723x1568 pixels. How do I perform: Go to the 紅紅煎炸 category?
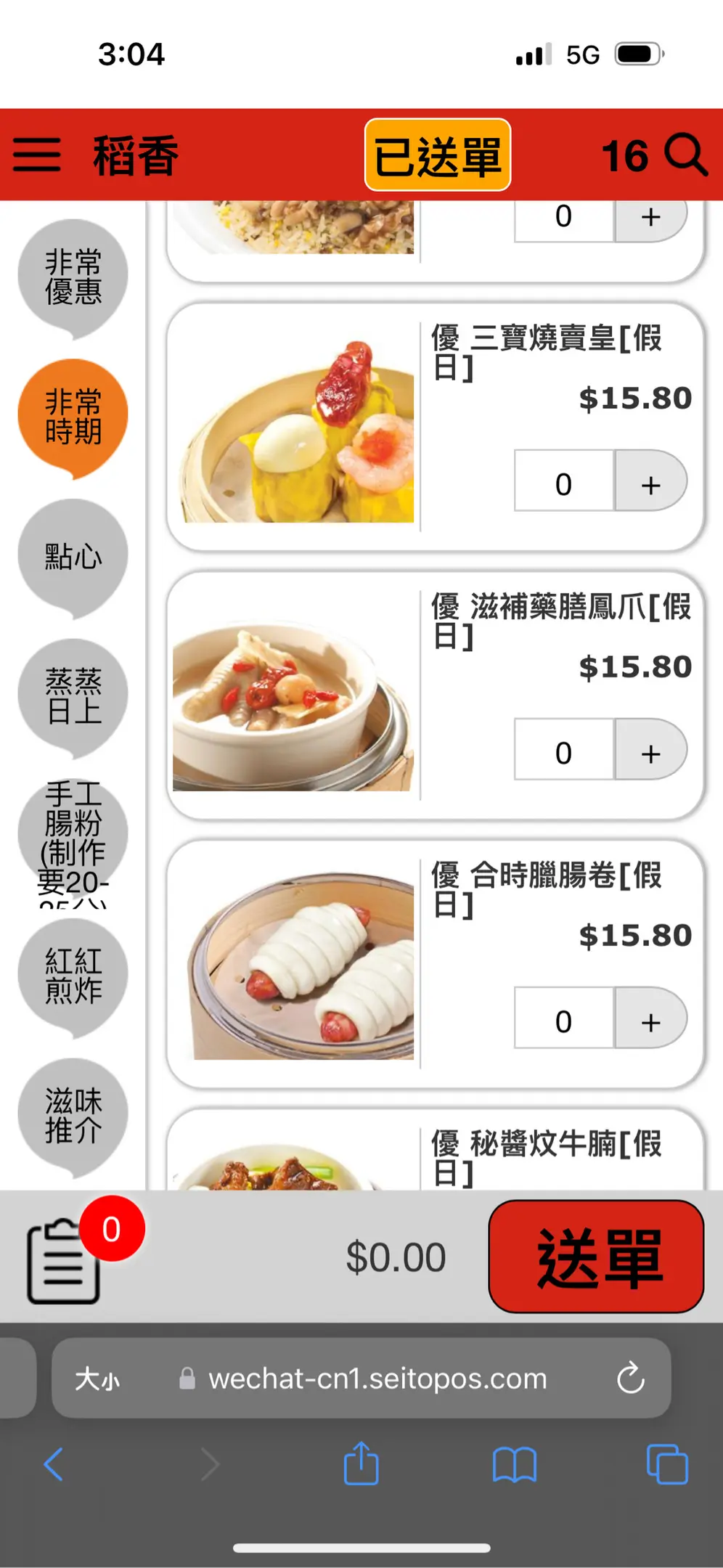pyautogui.click(x=73, y=975)
